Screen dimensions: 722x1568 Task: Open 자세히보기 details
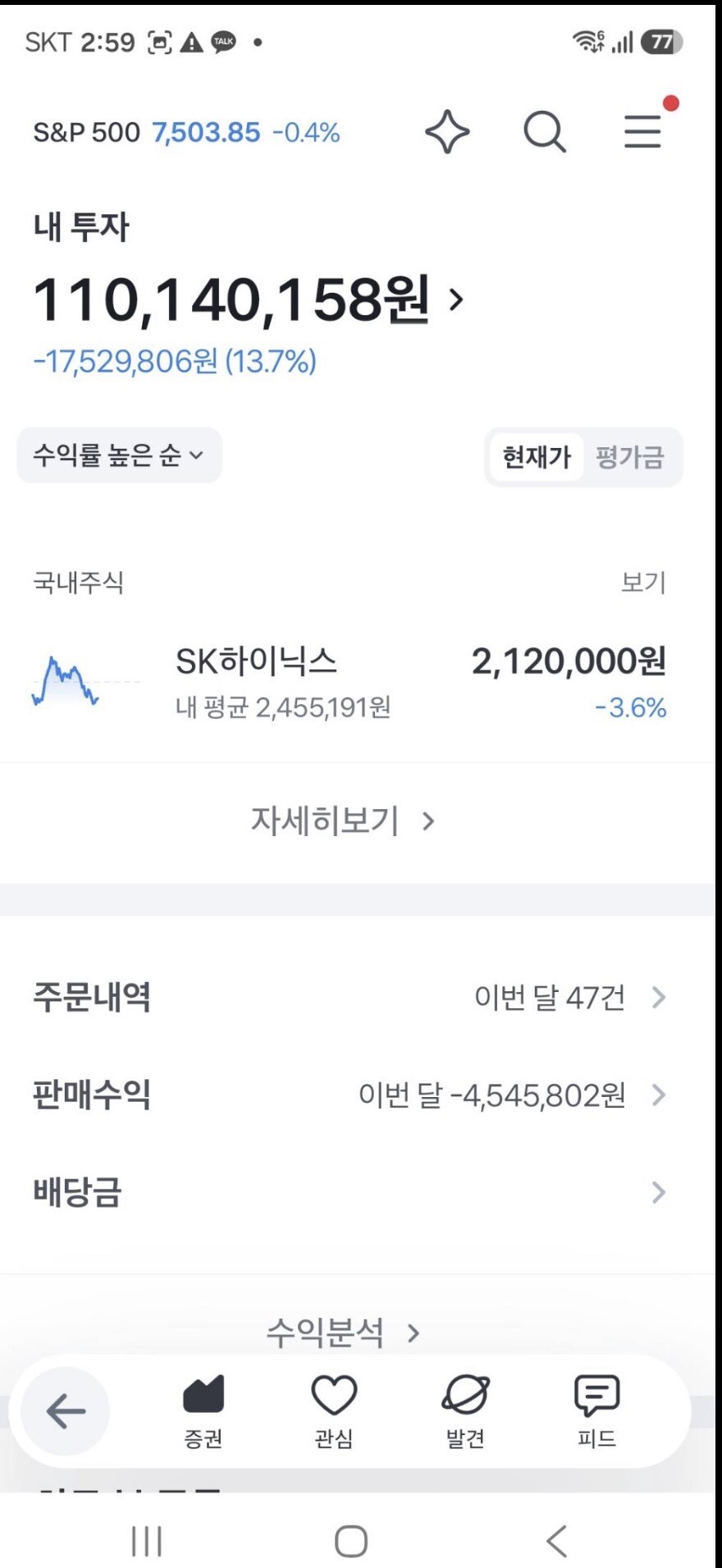tap(343, 821)
